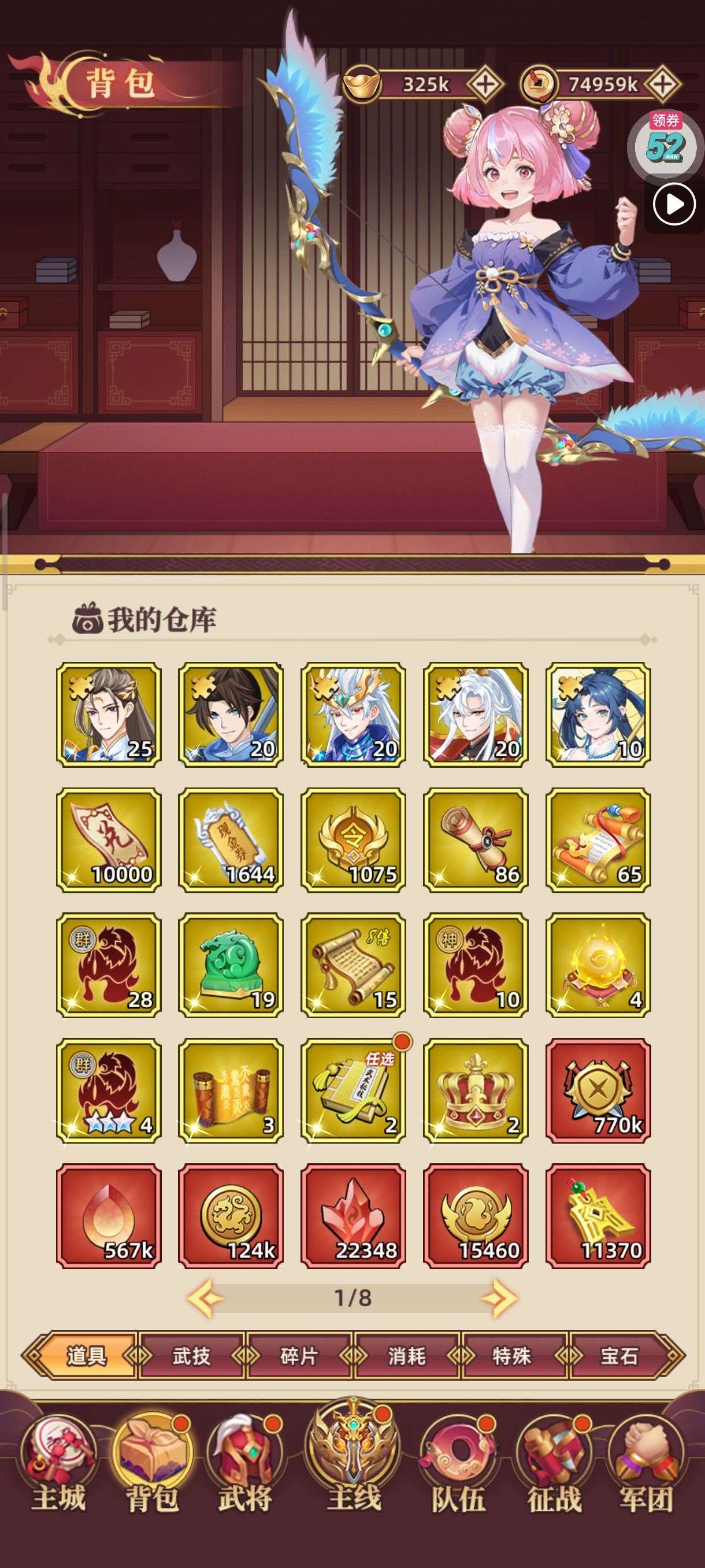
Task: Switch to the 碎片 tab
Action: click(x=299, y=1356)
